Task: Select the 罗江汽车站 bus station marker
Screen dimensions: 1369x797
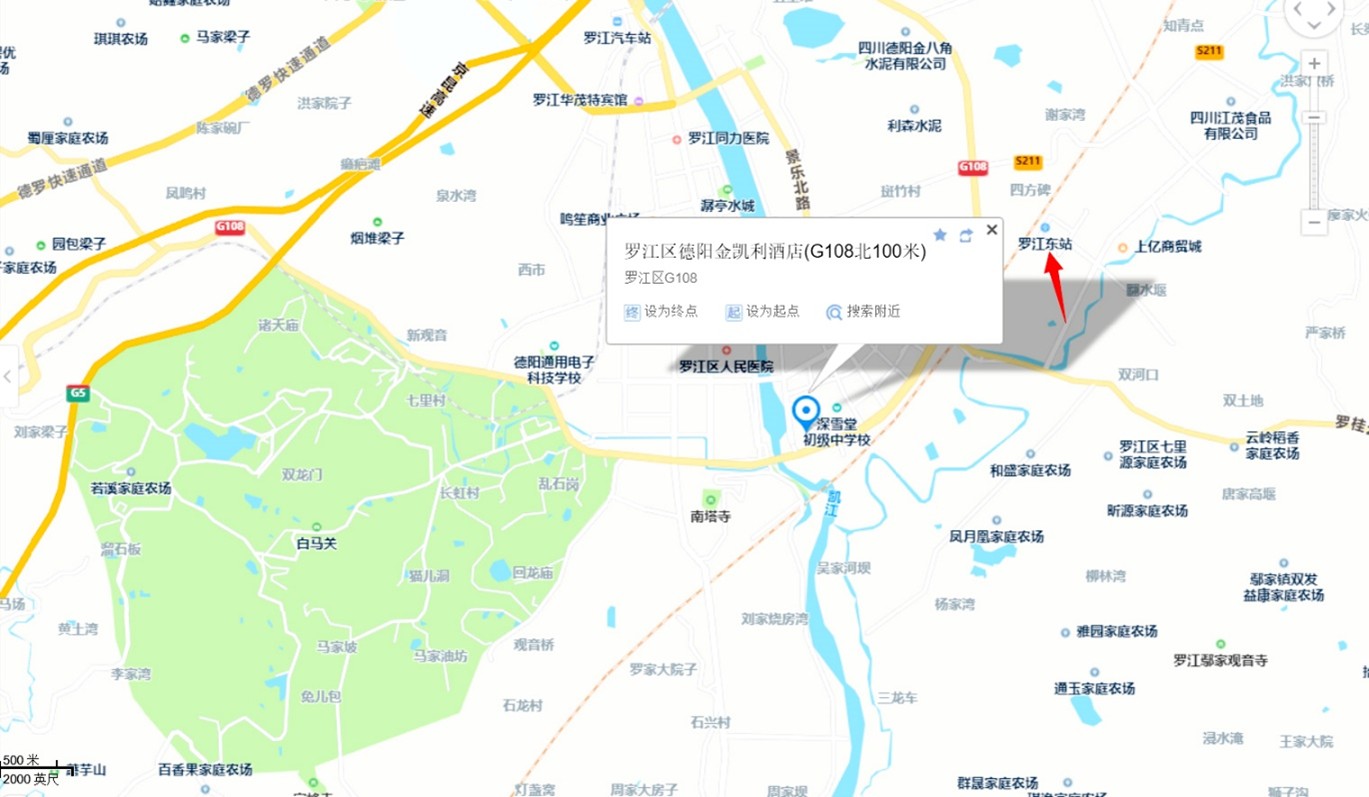Action: click(617, 22)
